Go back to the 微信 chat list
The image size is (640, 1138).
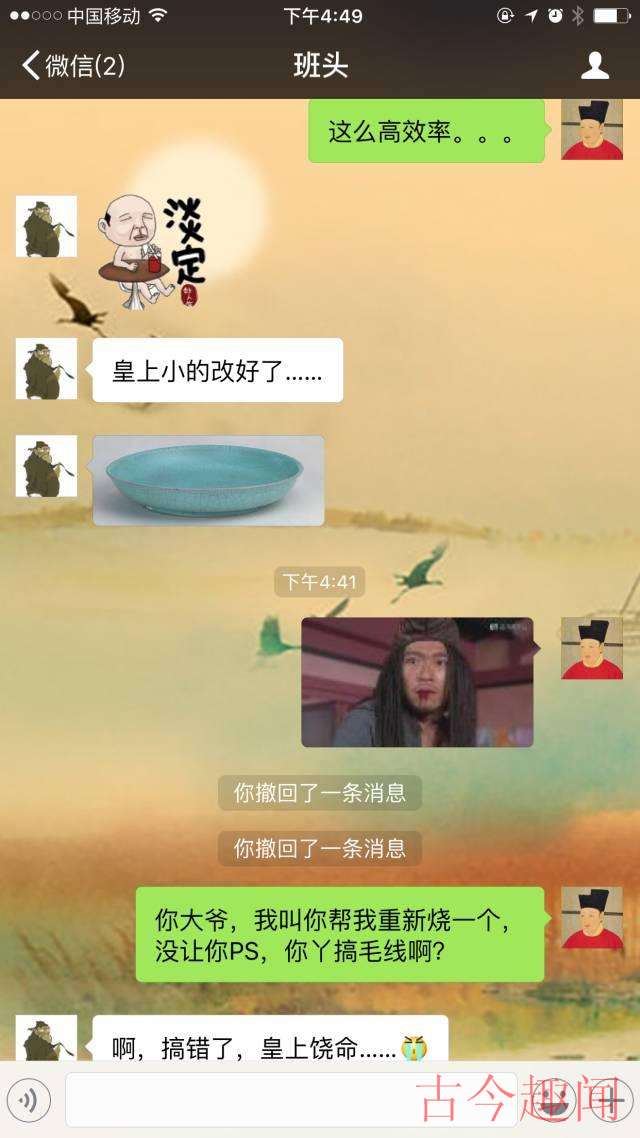coord(72,66)
